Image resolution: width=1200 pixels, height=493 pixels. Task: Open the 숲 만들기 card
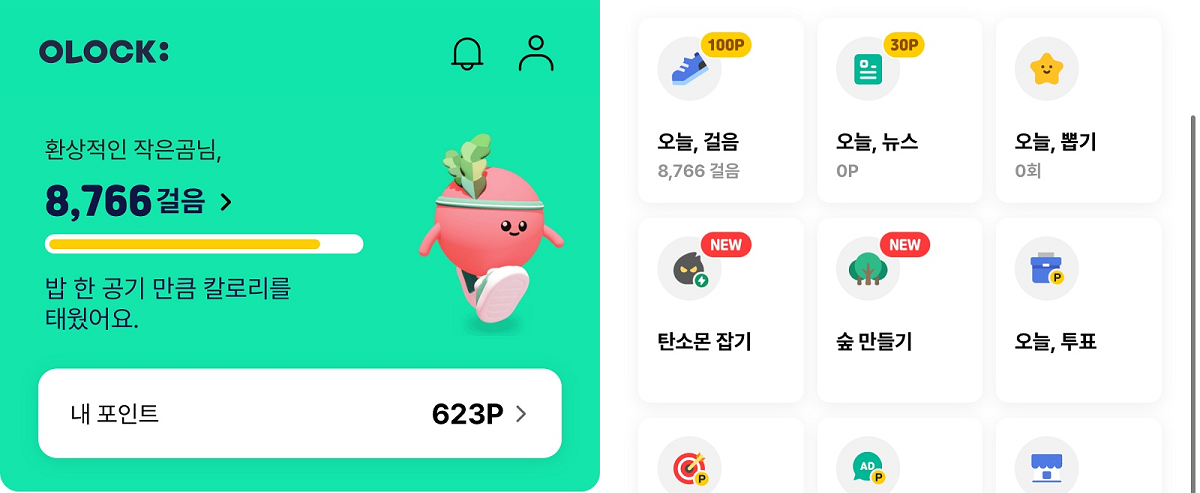click(x=899, y=310)
